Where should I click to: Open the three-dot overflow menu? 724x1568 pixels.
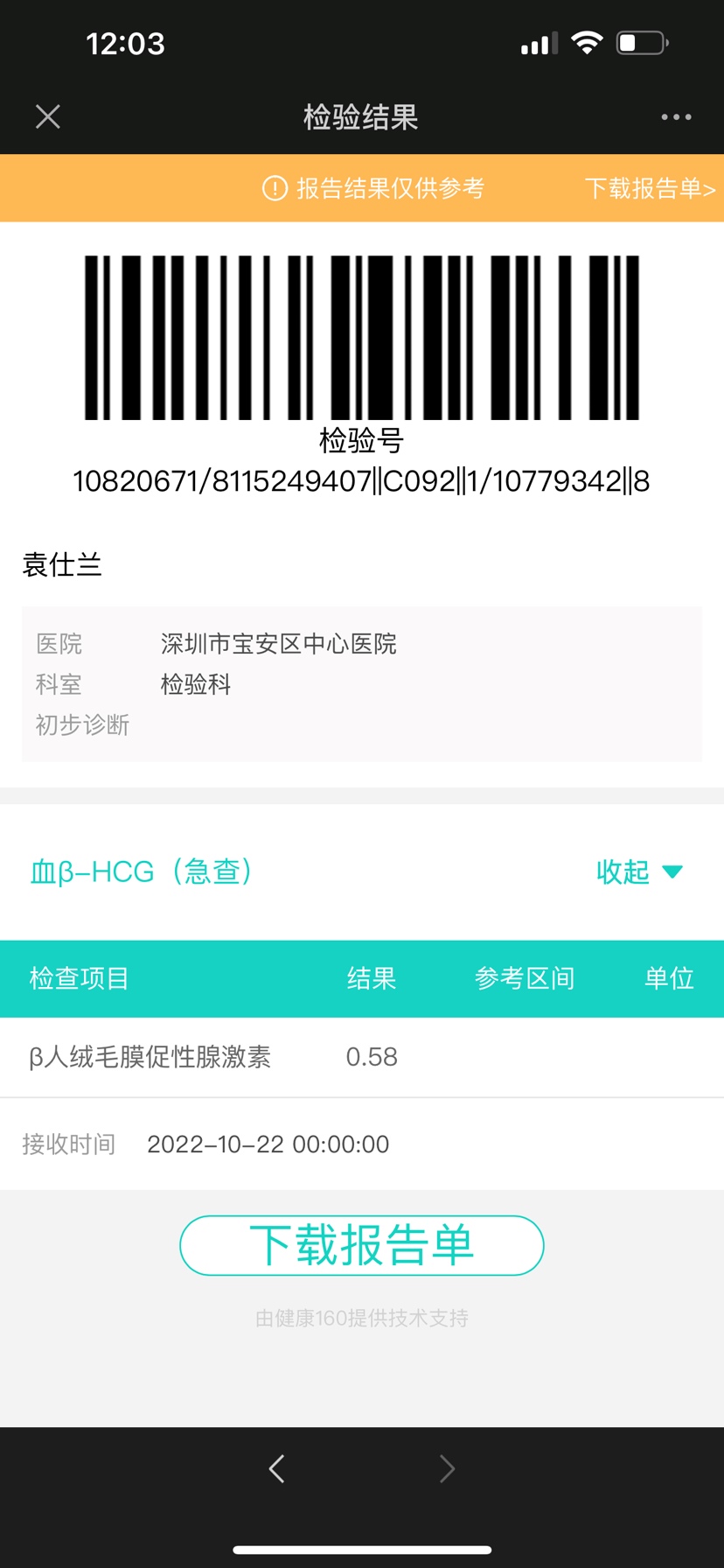[x=676, y=116]
